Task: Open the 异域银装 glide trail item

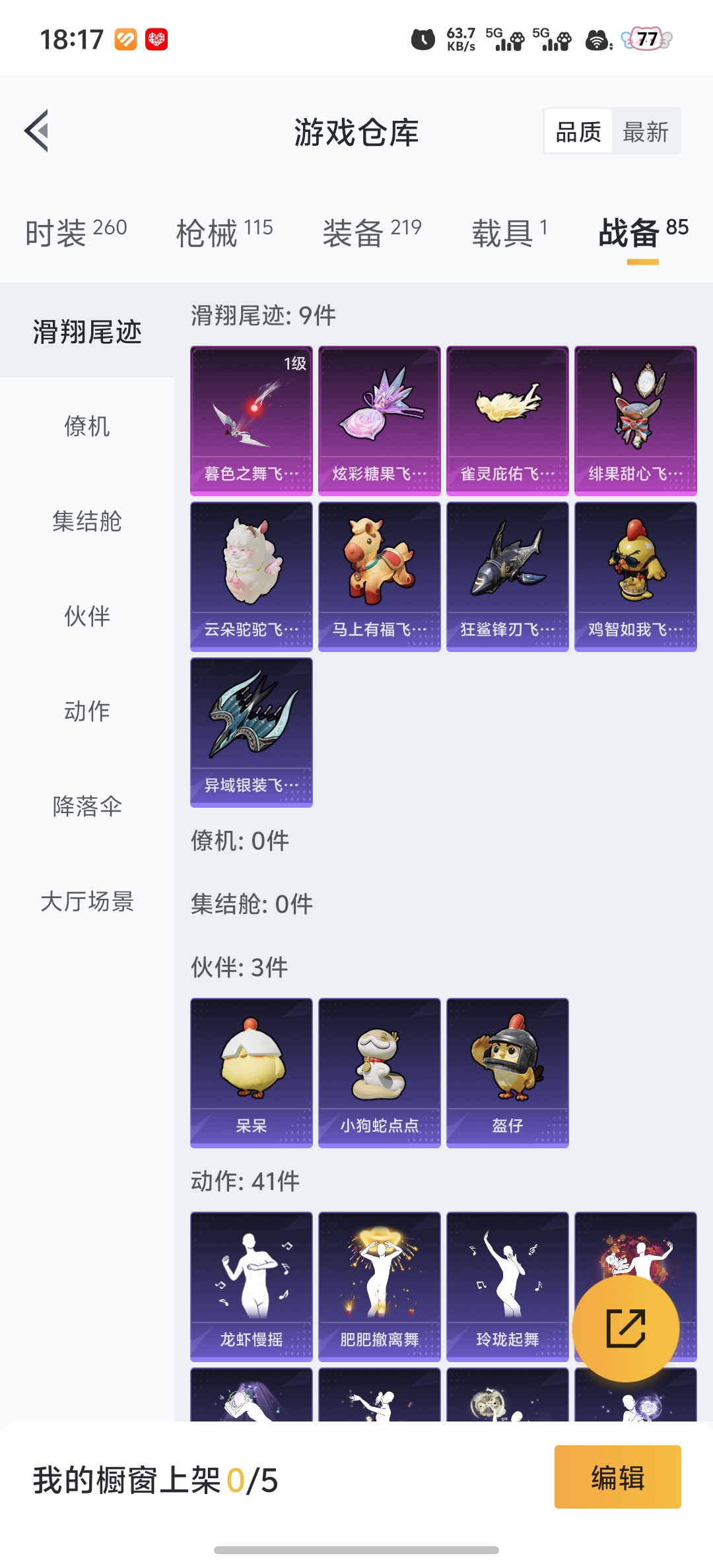Action: click(x=251, y=734)
